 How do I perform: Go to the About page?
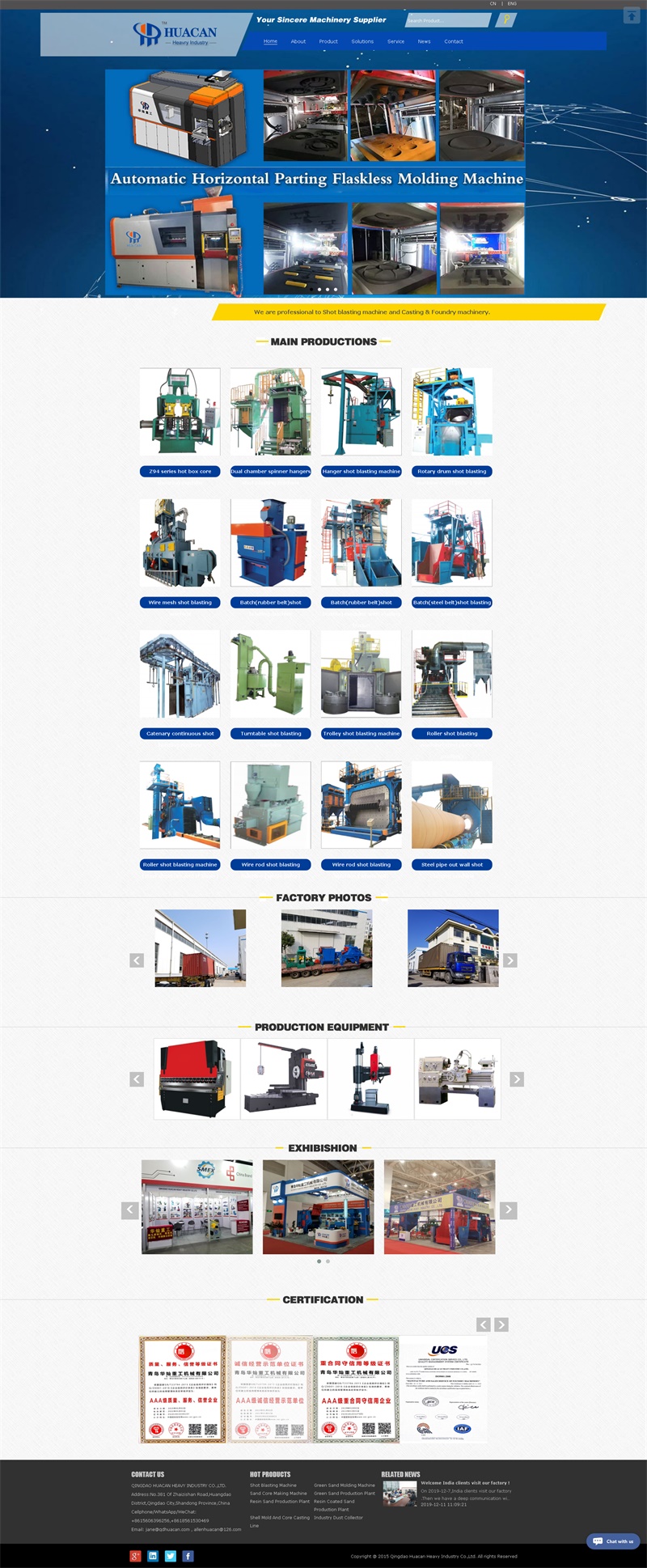(298, 41)
